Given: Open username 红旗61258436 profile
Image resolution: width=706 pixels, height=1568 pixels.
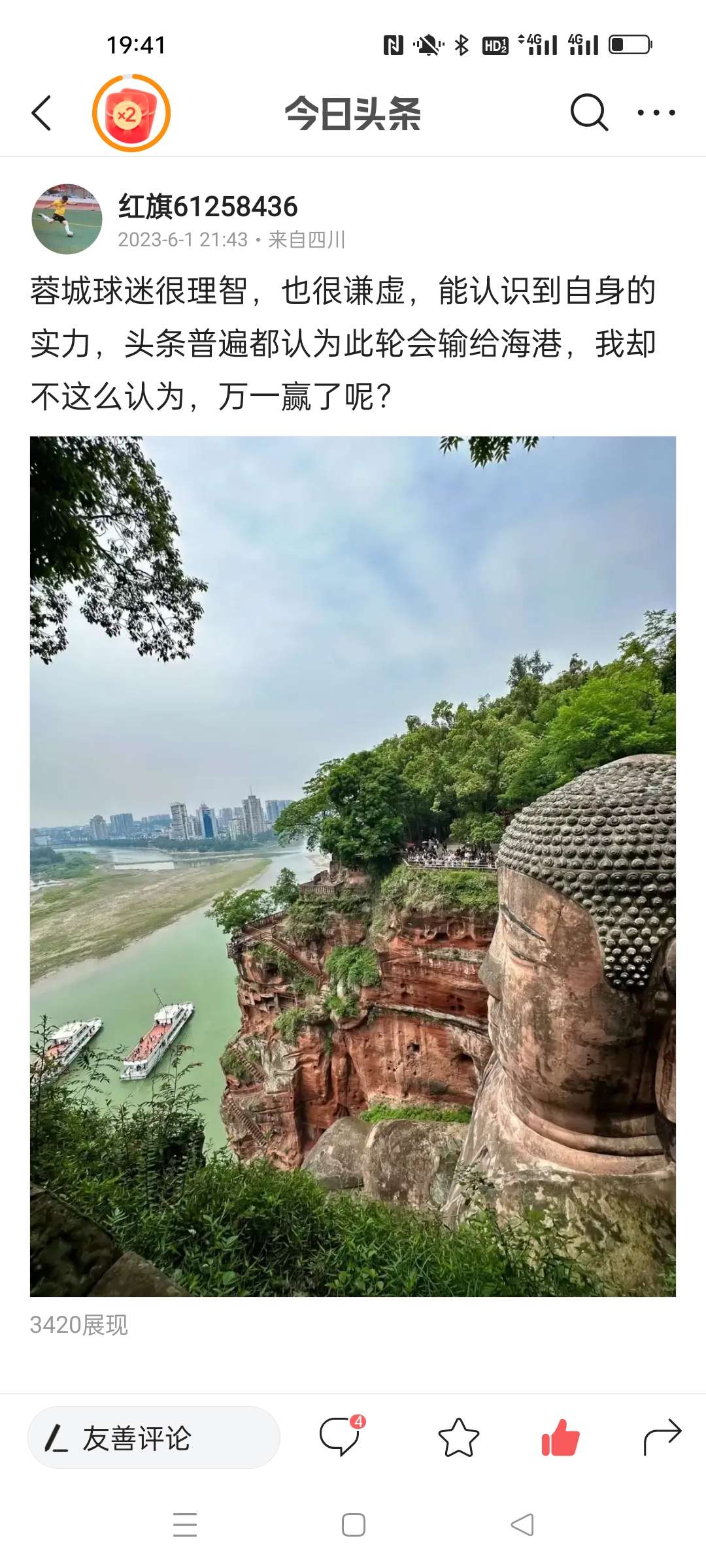Looking at the screenshot, I should tap(208, 207).
